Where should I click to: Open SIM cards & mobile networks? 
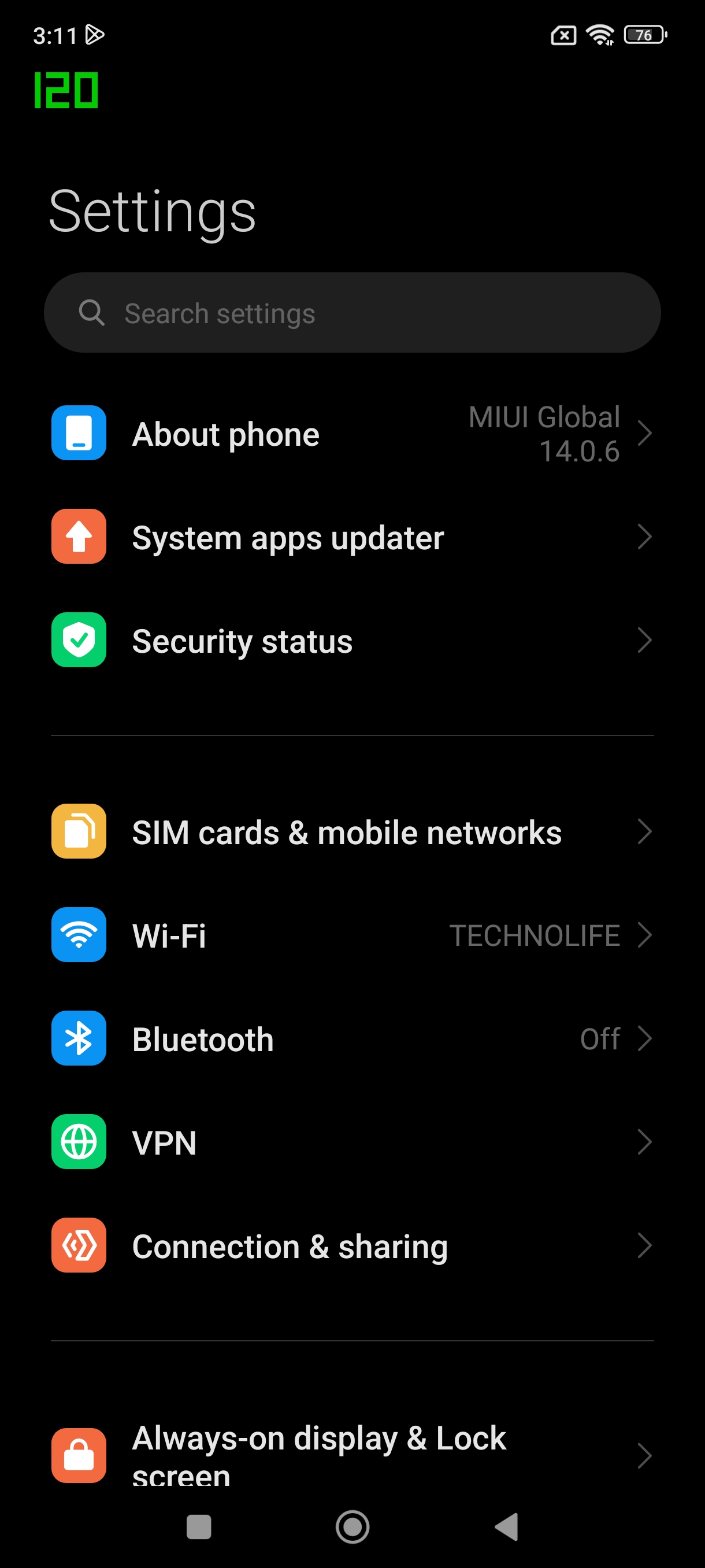point(351,831)
